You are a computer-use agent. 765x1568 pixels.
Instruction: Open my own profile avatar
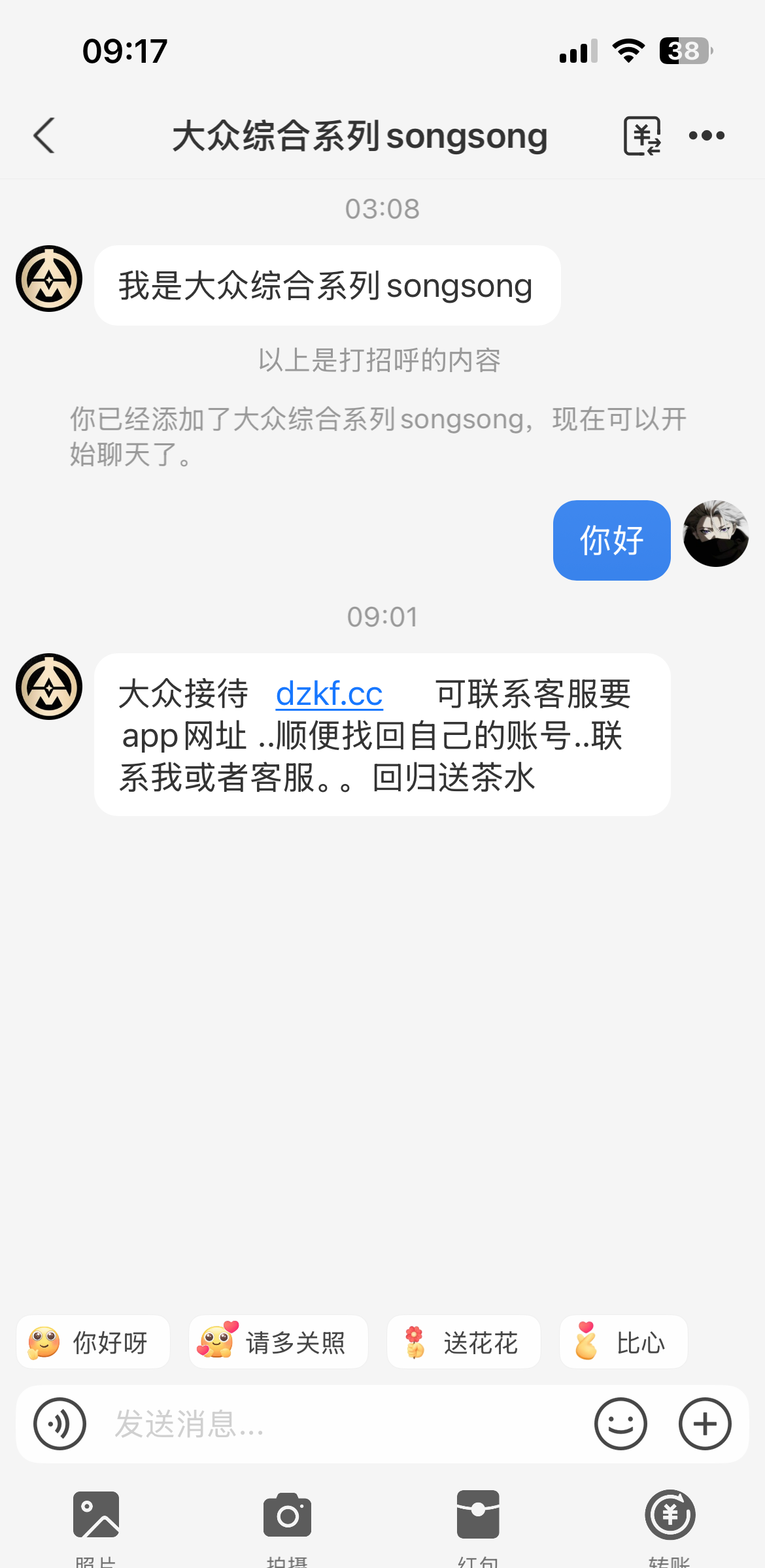click(x=716, y=534)
